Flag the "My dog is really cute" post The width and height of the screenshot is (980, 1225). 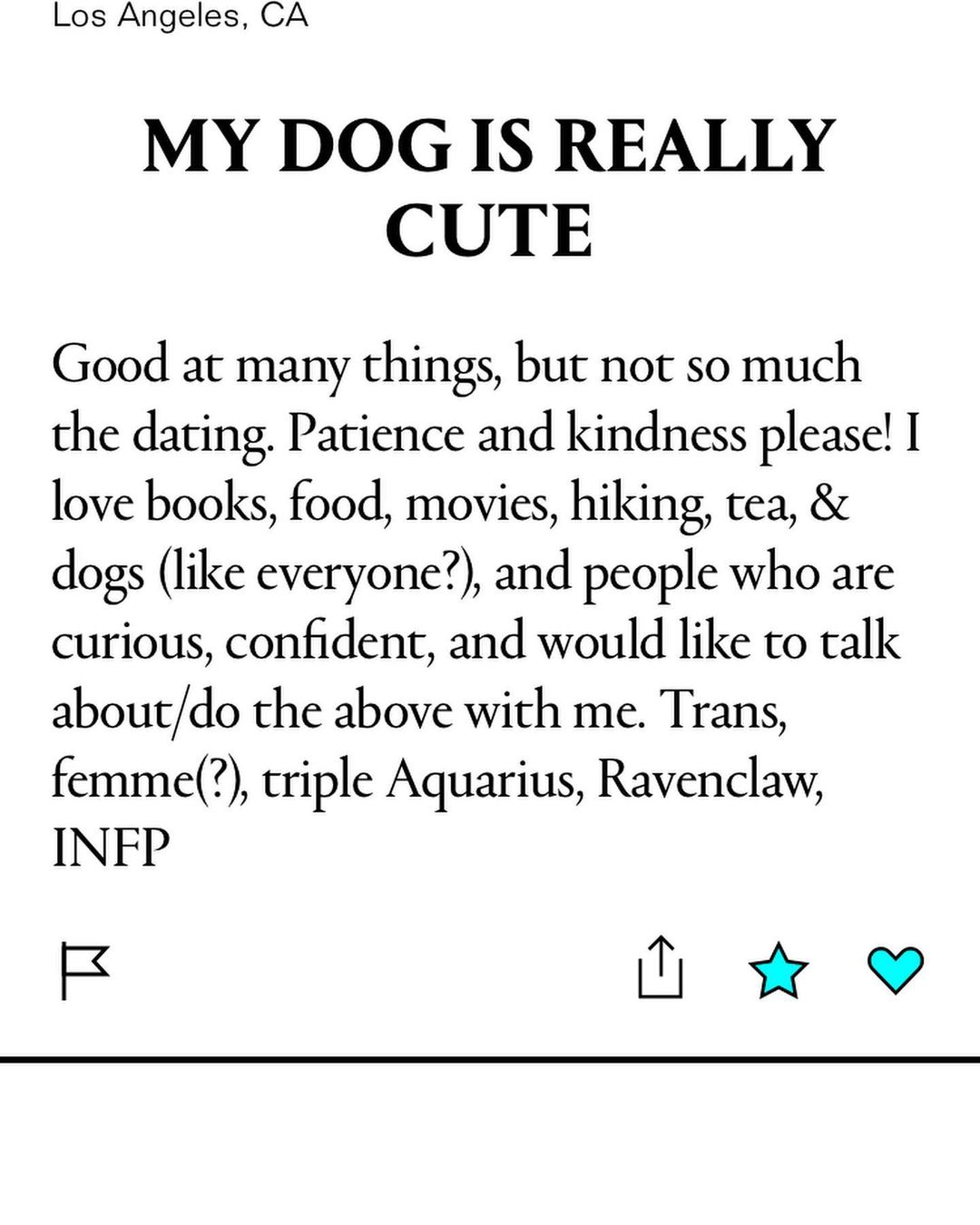pos(84,970)
